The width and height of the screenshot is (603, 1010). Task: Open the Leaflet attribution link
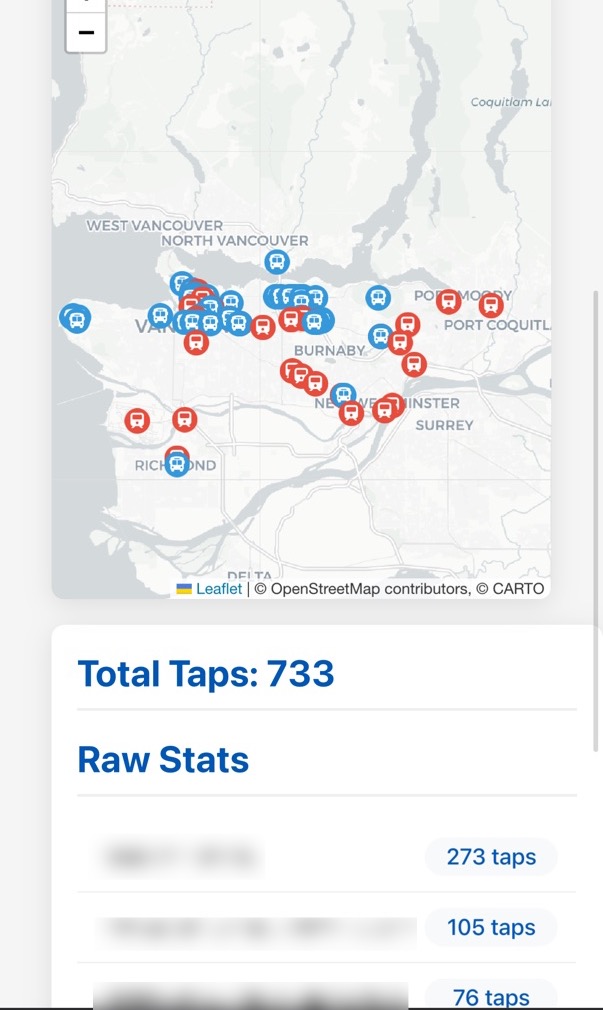218,589
